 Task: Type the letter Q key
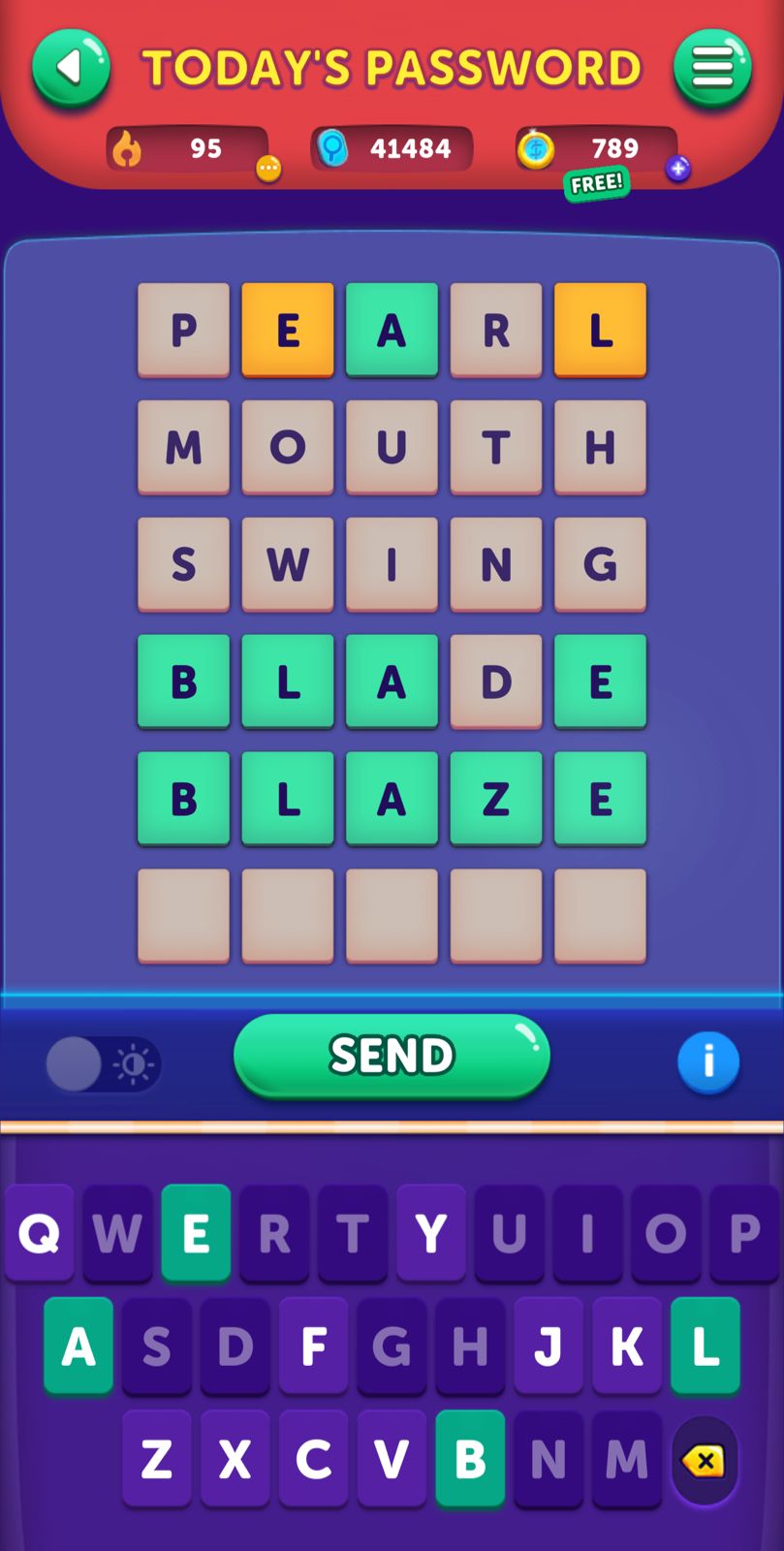pos(40,1233)
